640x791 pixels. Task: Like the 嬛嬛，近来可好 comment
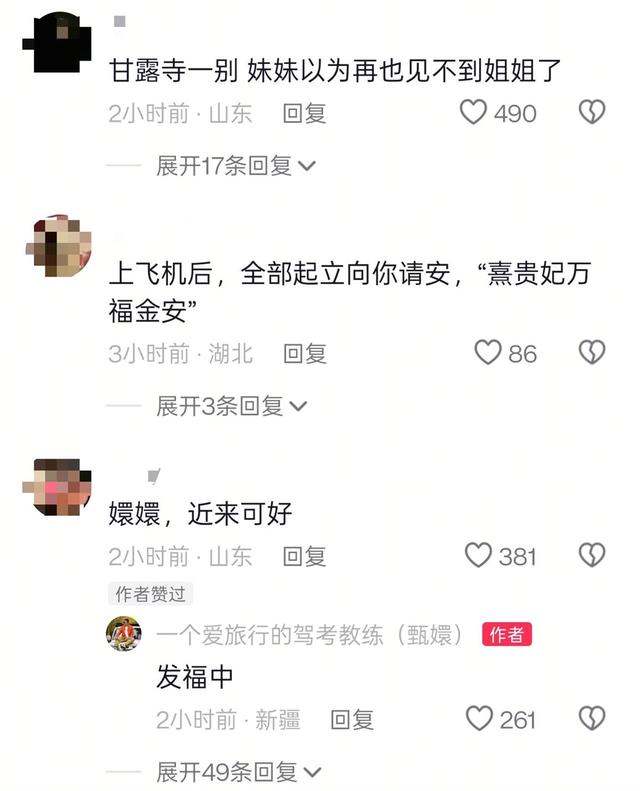coord(480,556)
